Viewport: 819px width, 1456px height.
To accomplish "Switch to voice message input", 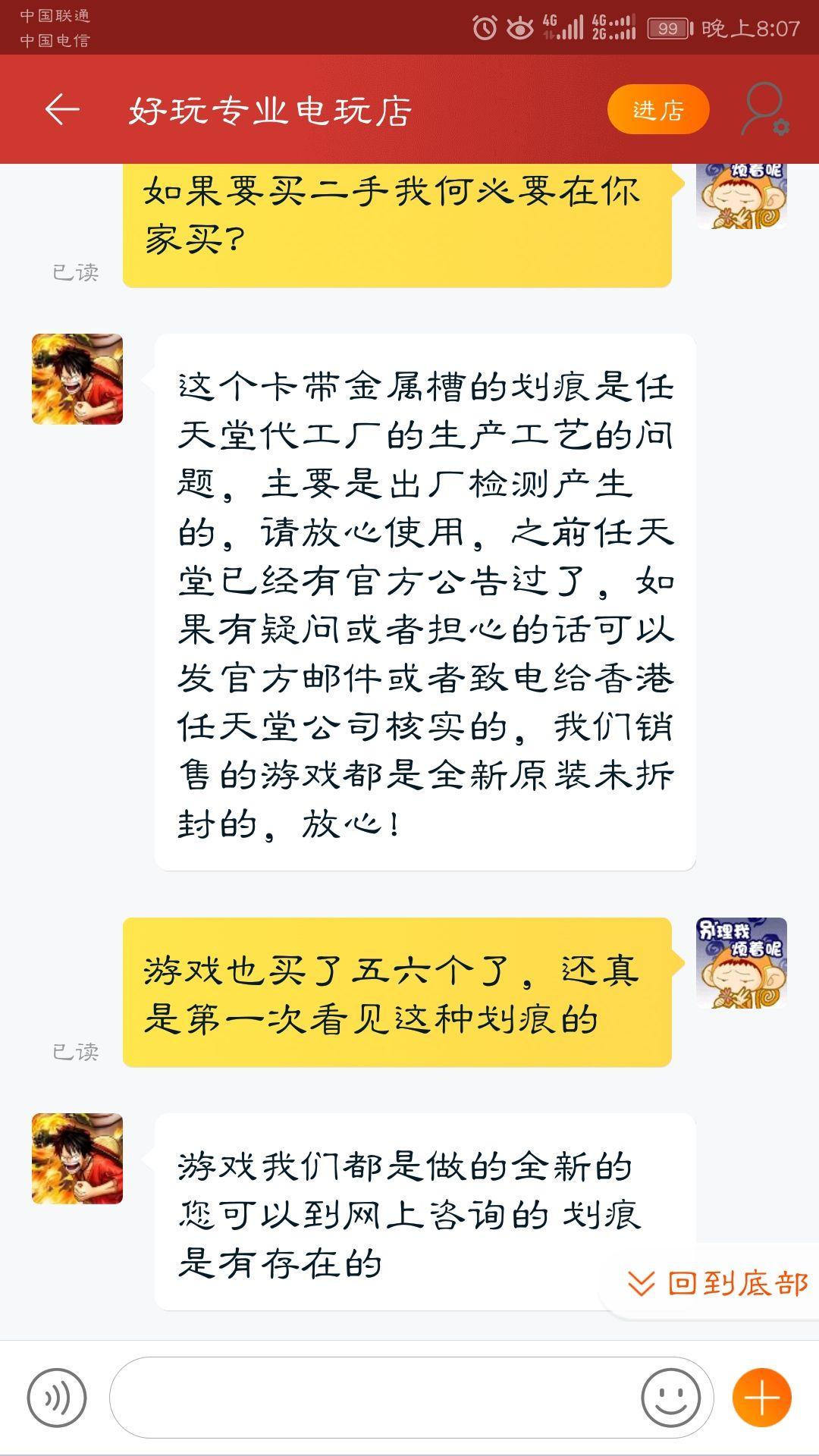I will point(57,1398).
